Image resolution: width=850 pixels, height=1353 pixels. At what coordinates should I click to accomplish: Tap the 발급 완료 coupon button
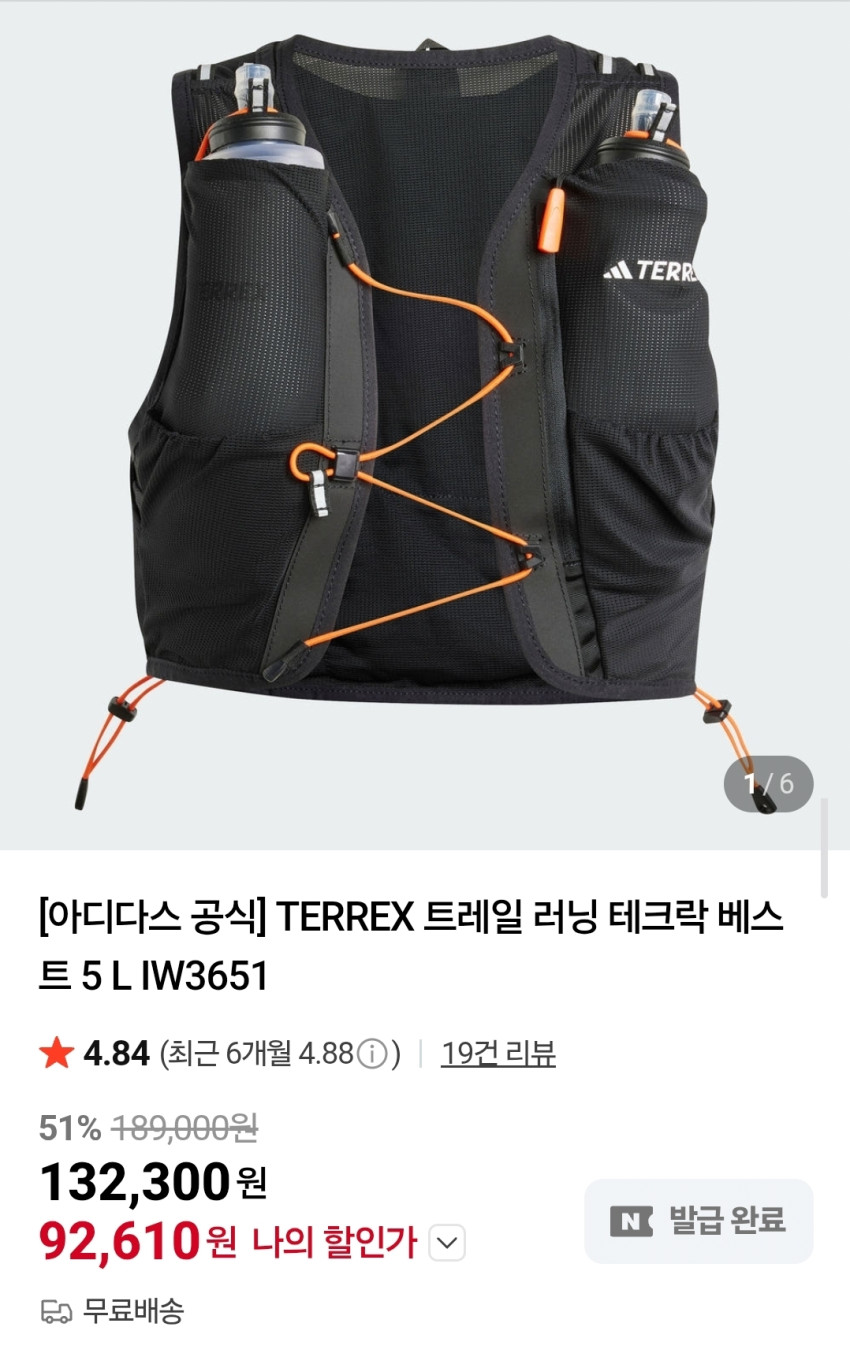(x=699, y=1221)
